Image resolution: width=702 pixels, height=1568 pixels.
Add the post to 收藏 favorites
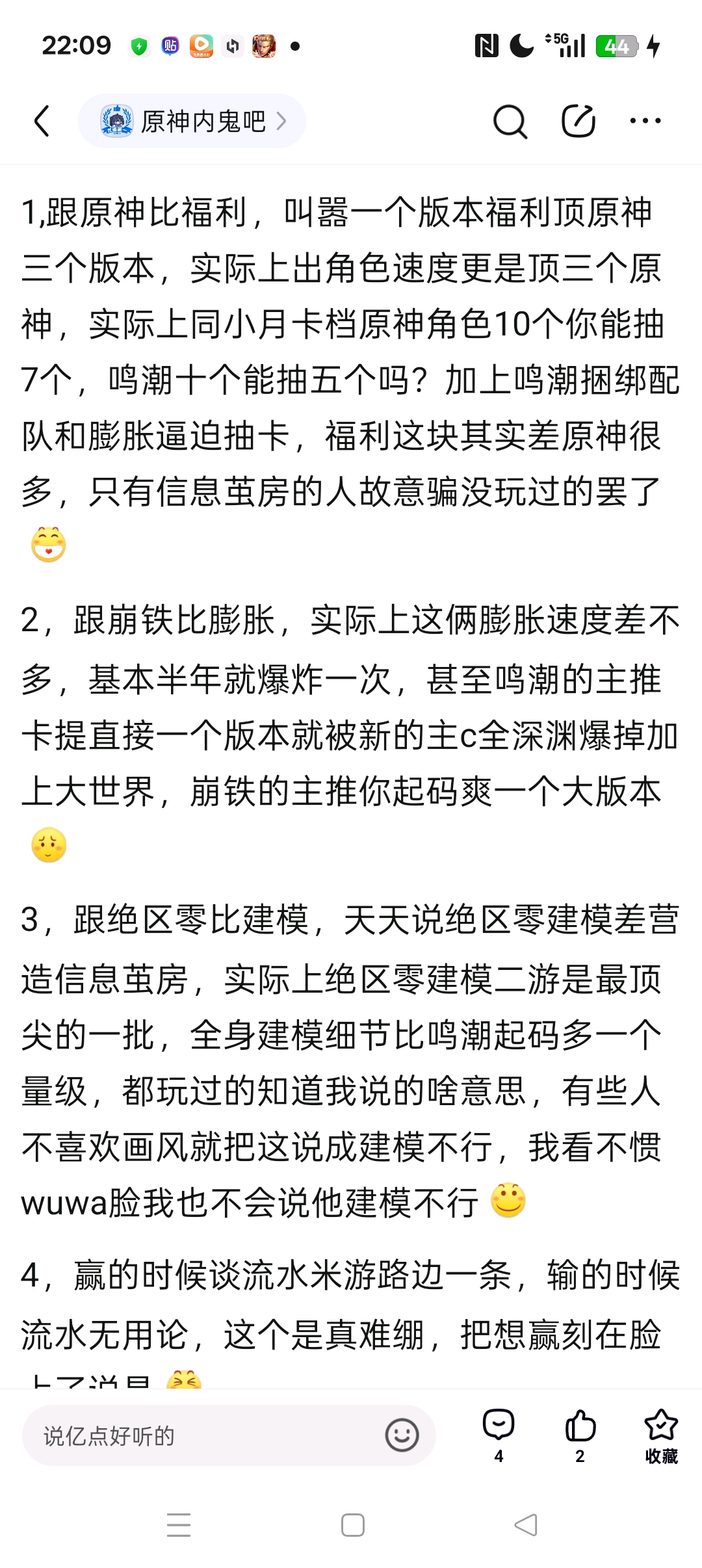click(x=661, y=1433)
